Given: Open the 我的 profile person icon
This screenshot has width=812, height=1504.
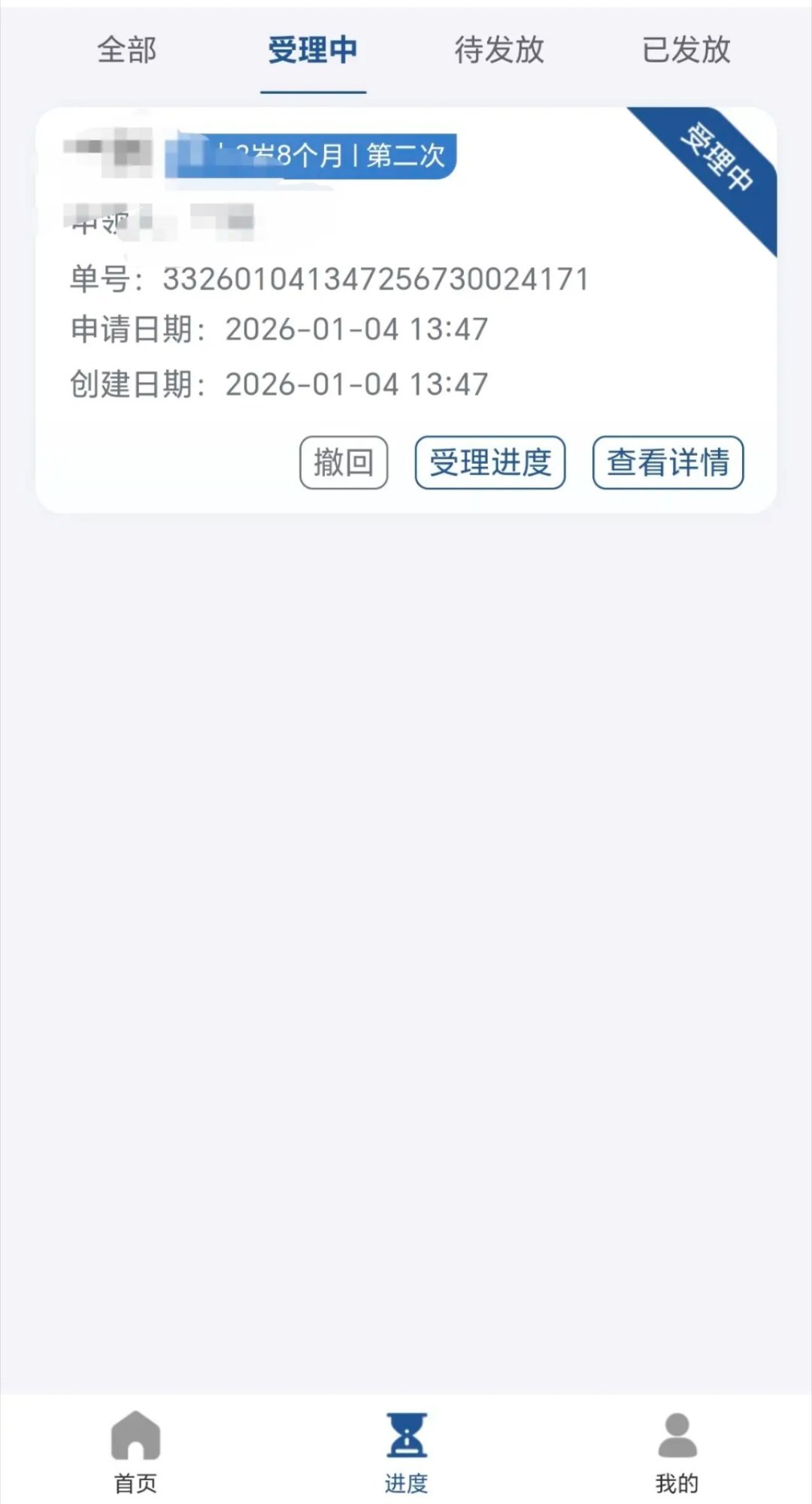Looking at the screenshot, I should click(x=677, y=1433).
